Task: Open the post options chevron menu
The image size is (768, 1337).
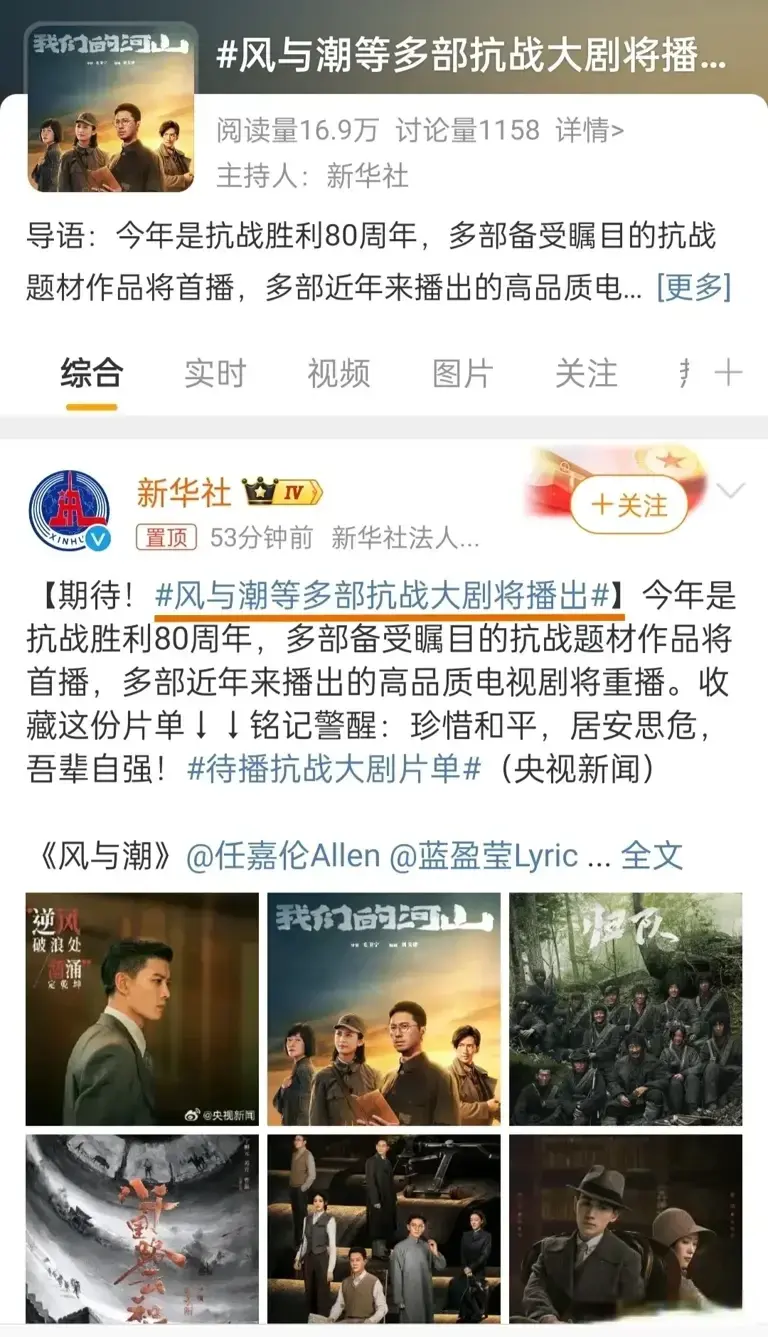Action: [732, 490]
